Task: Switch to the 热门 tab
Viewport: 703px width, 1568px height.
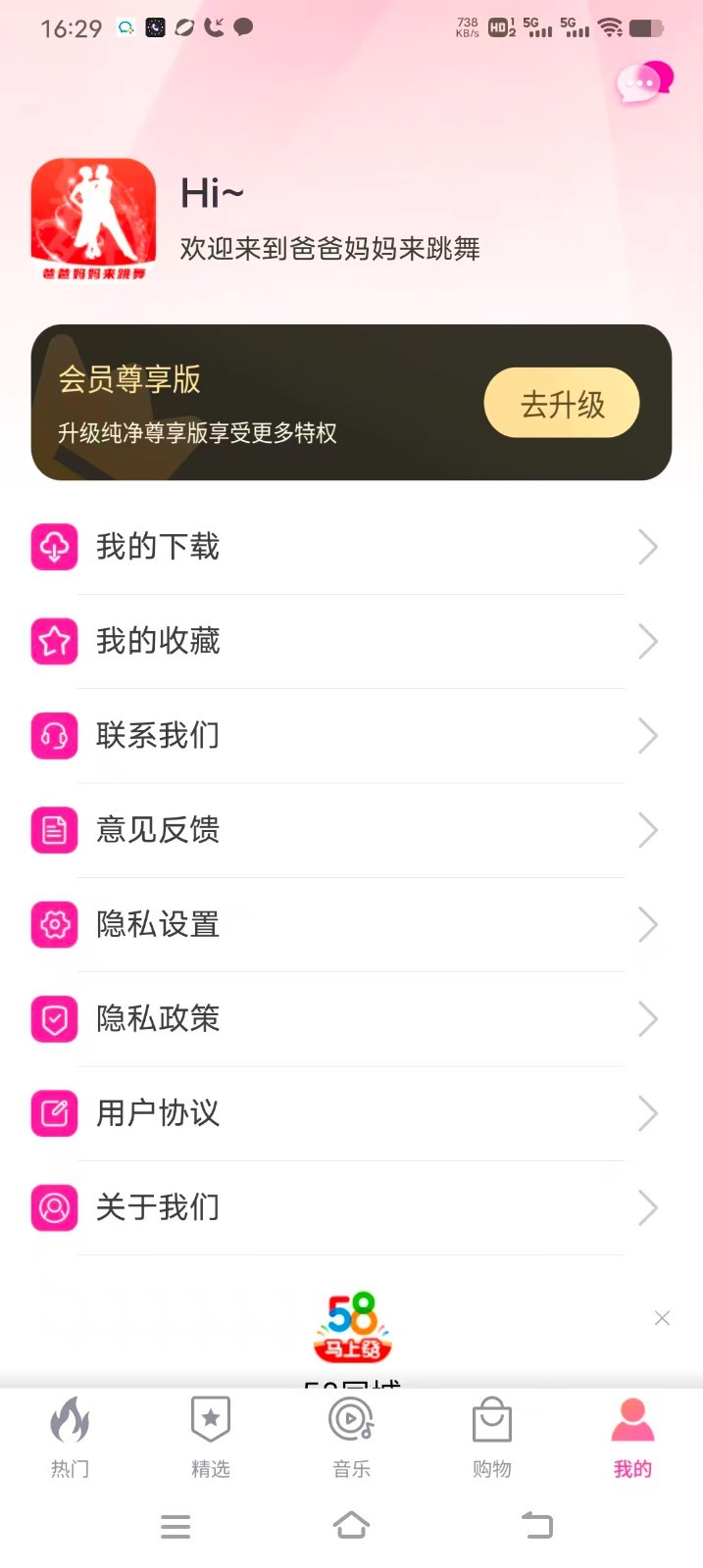Action: (70, 1435)
